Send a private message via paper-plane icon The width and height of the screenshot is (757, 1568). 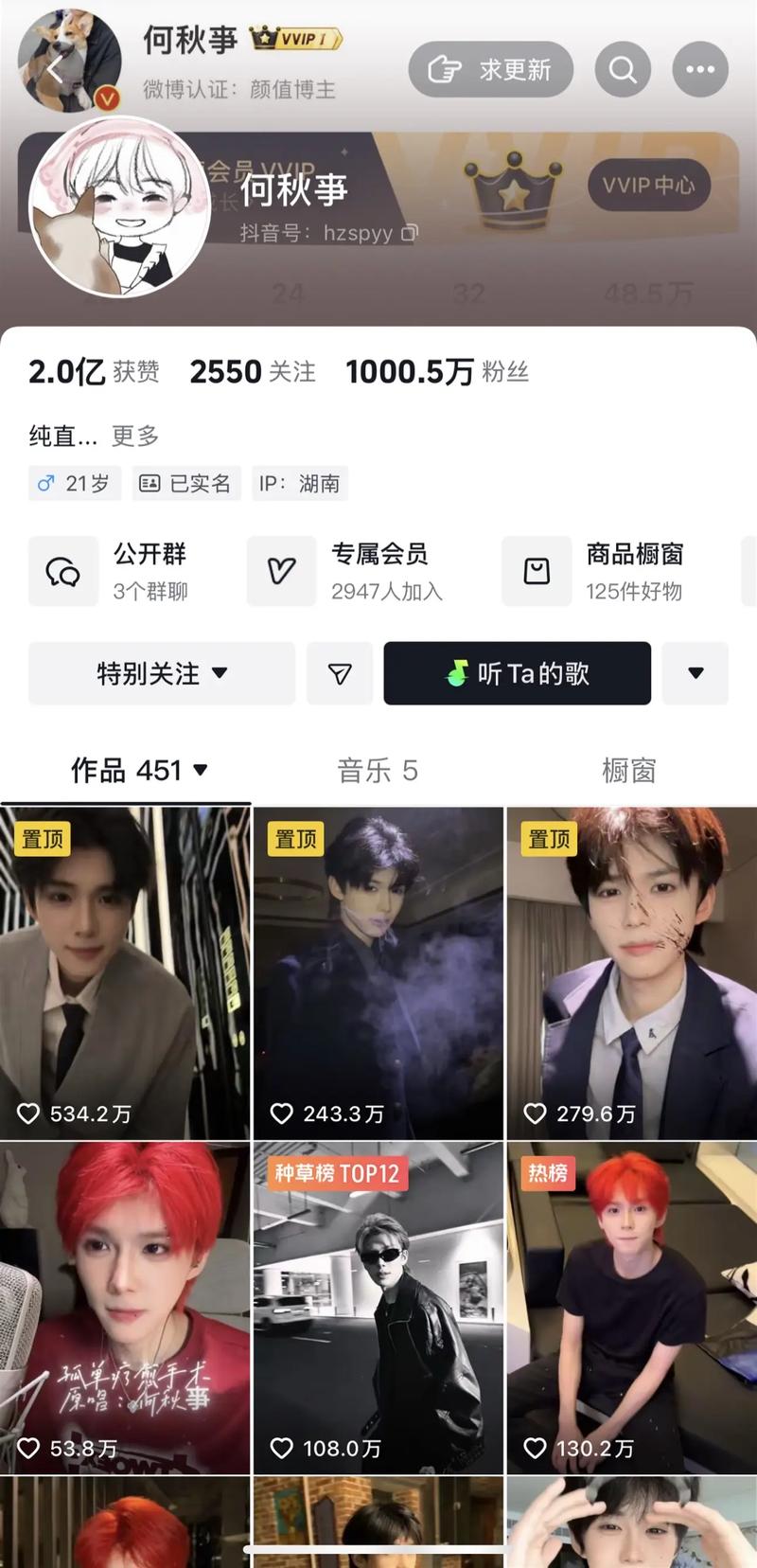pos(340,673)
